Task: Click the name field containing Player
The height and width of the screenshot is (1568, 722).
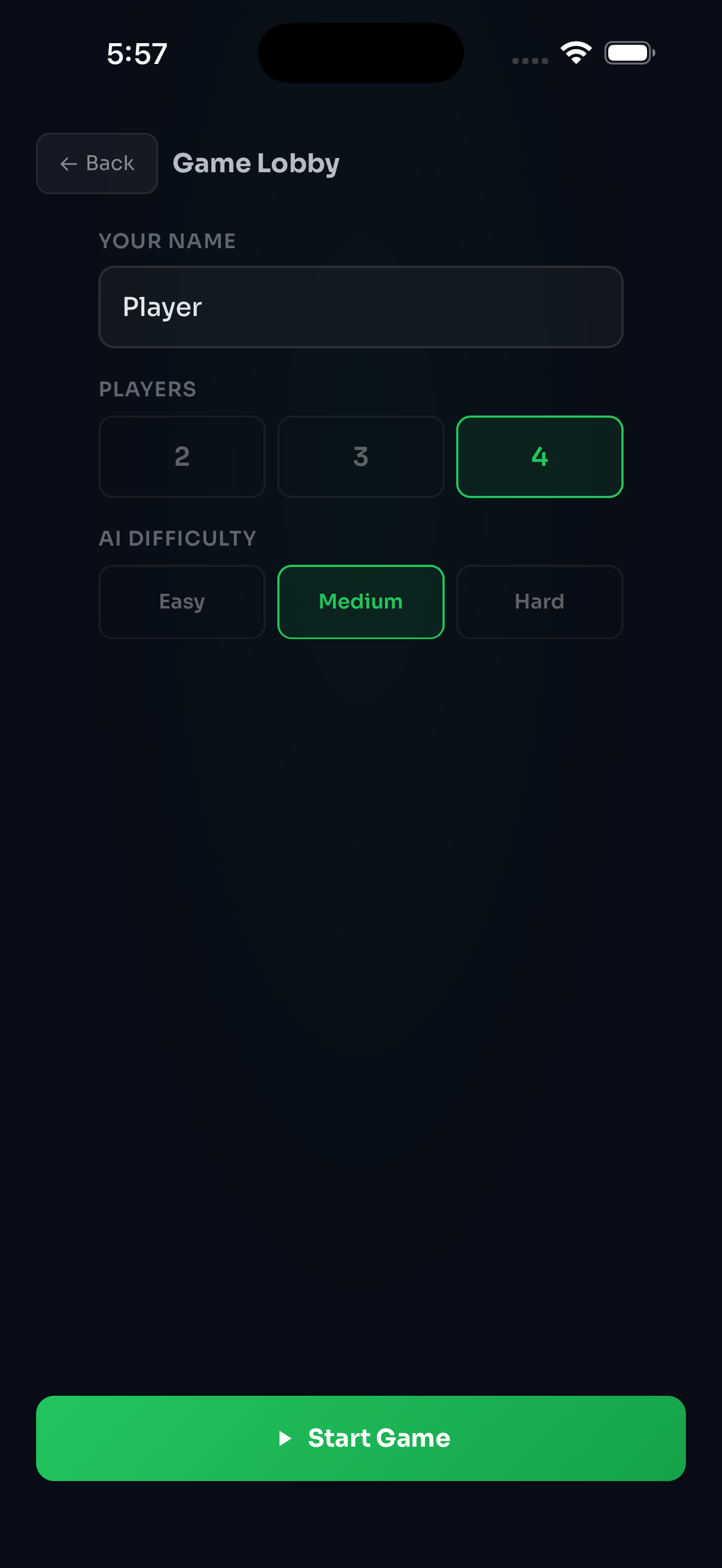Action: (360, 307)
